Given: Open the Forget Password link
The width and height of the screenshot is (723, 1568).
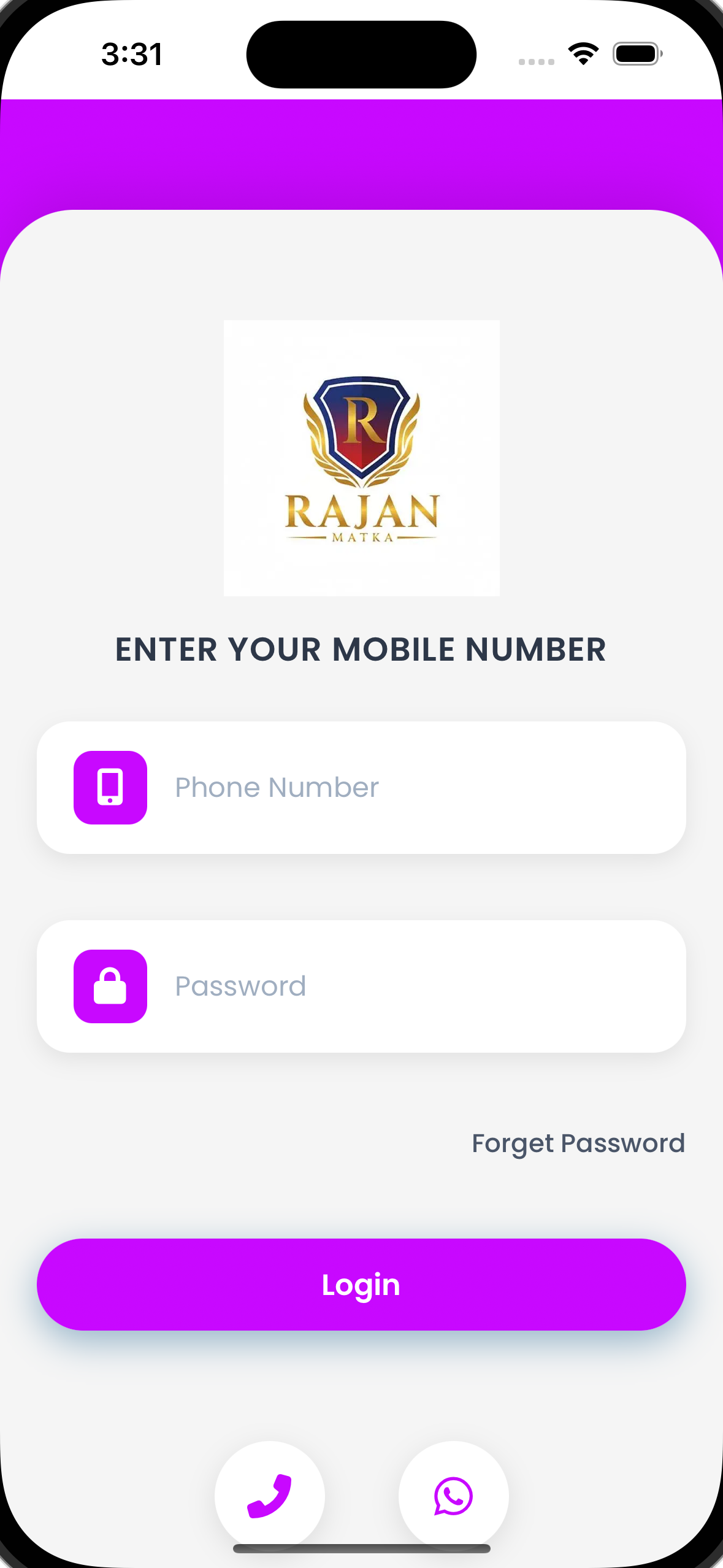Looking at the screenshot, I should pos(578,1143).
